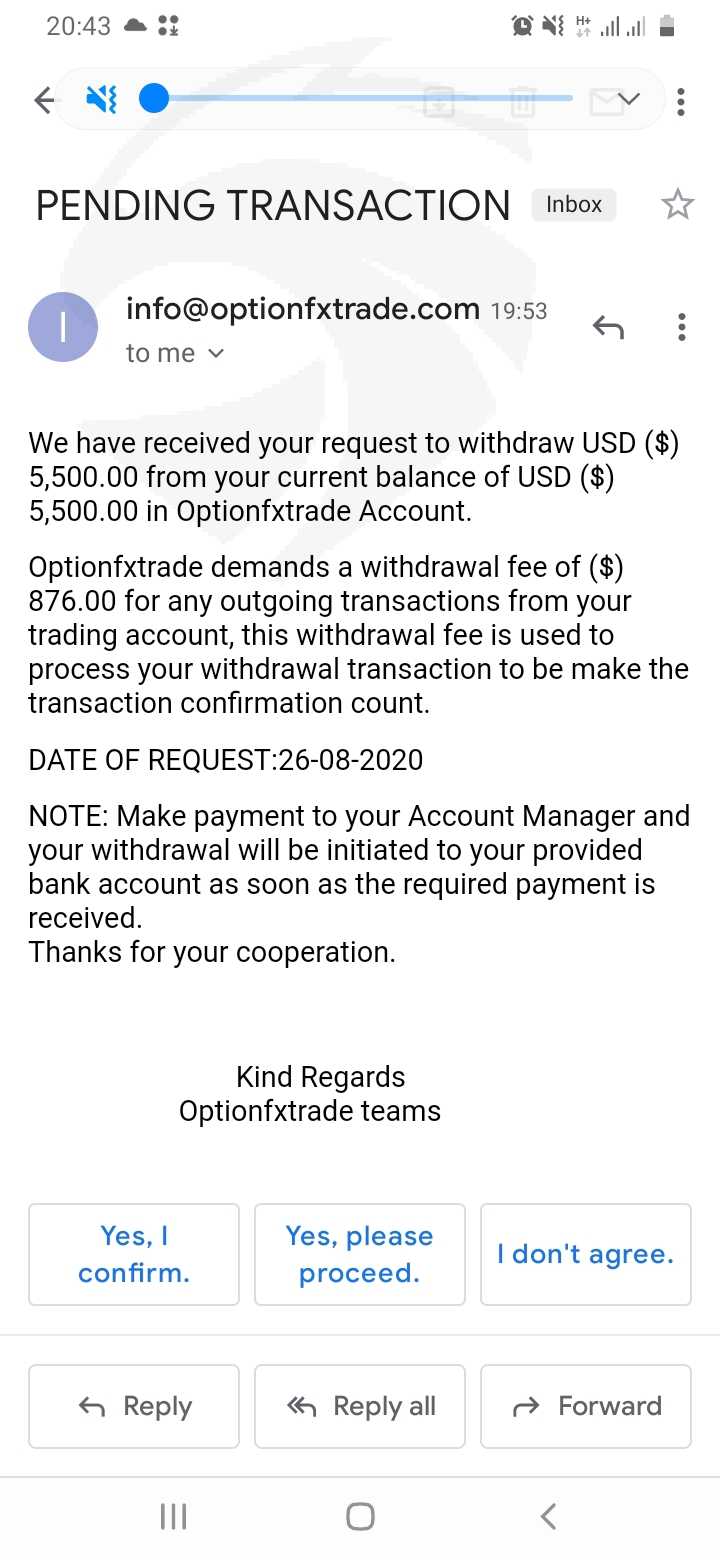Open the top overflow menu
Image resolution: width=720 pixels, height=1560 pixels.
click(681, 101)
